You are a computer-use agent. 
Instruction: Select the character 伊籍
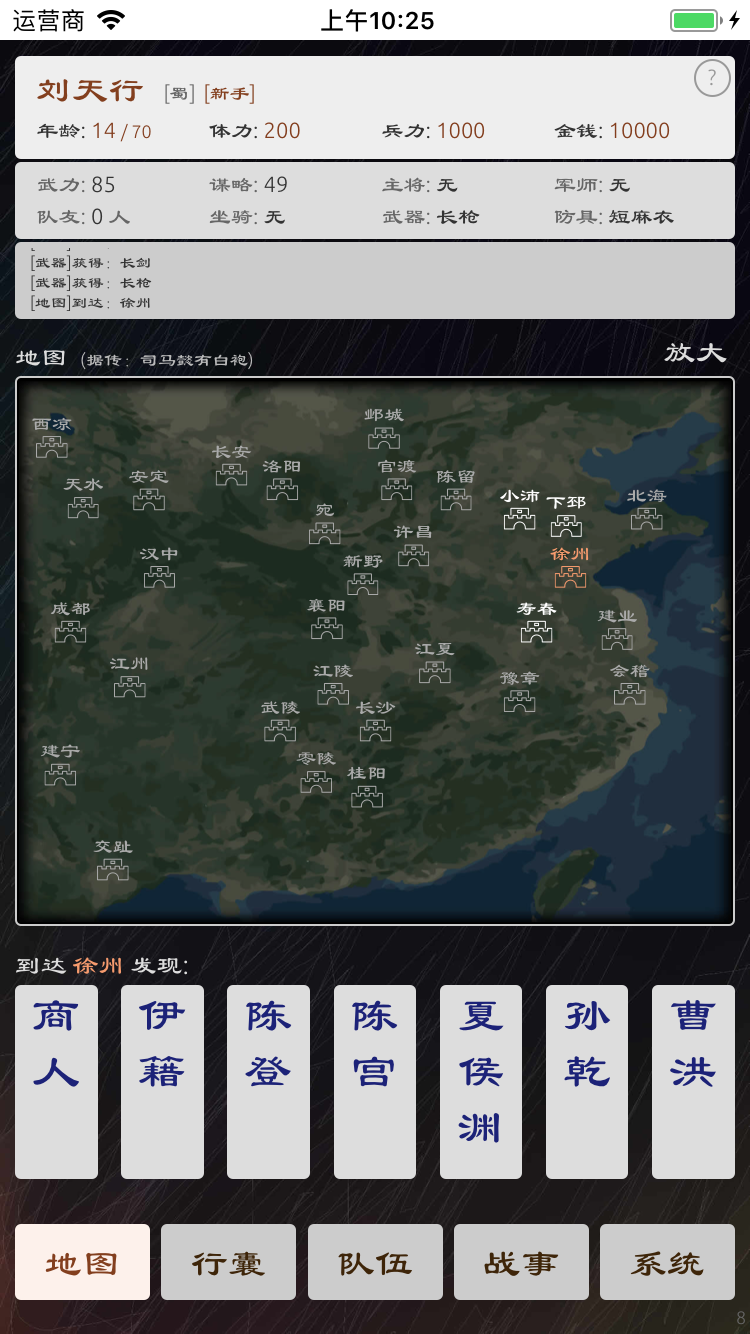coord(162,1081)
